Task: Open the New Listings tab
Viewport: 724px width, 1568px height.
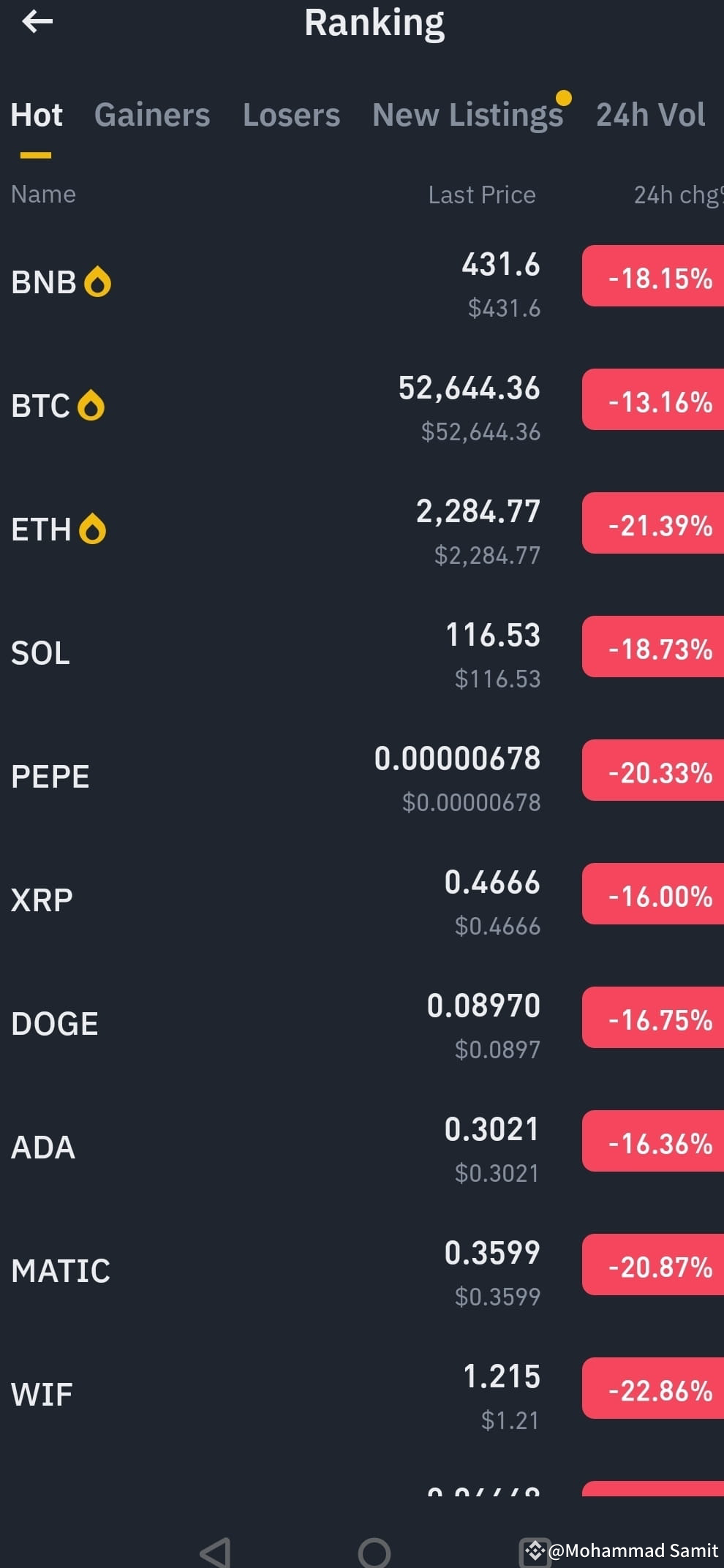Action: coord(467,115)
